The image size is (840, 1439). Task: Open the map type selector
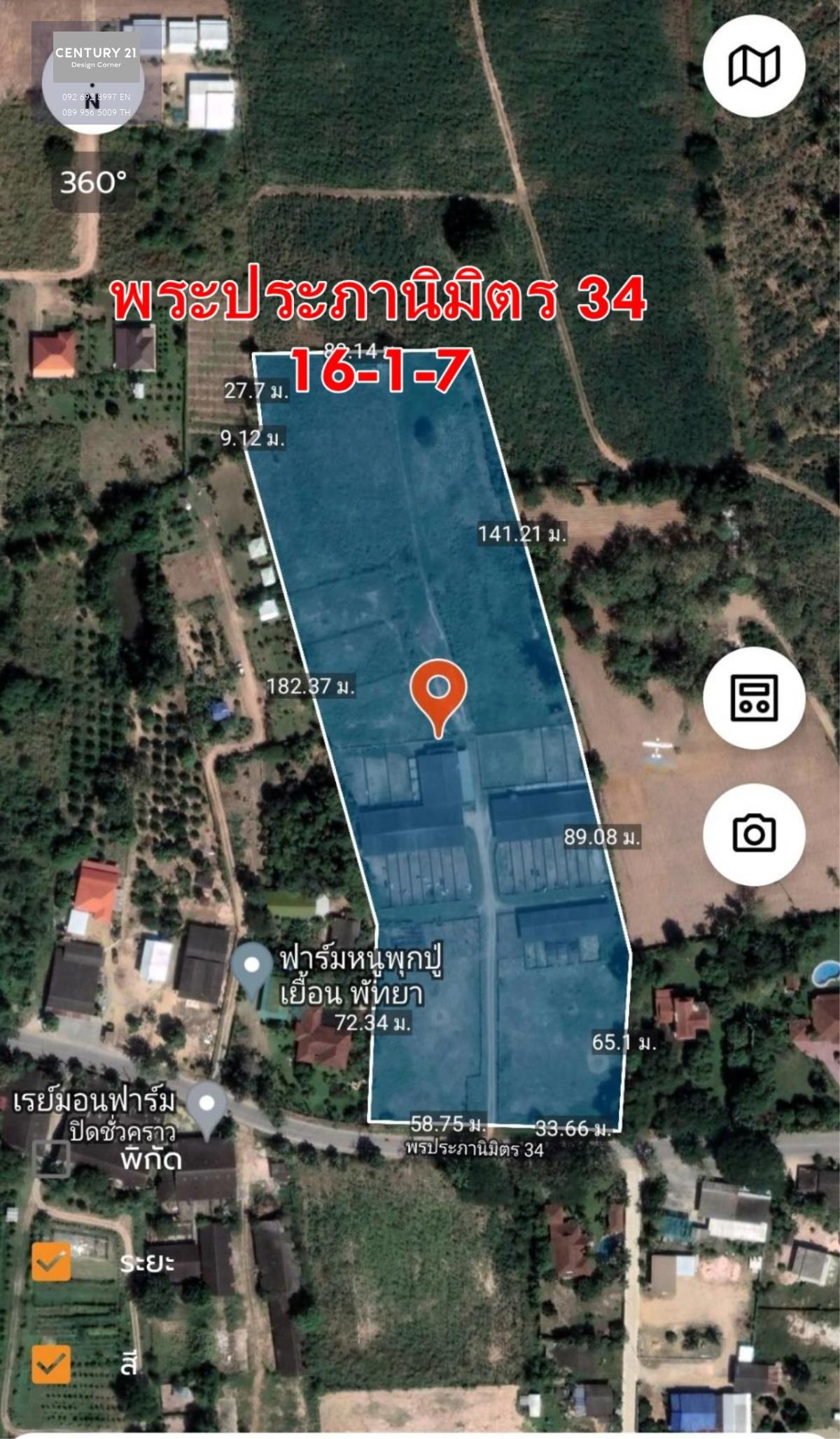click(x=754, y=67)
